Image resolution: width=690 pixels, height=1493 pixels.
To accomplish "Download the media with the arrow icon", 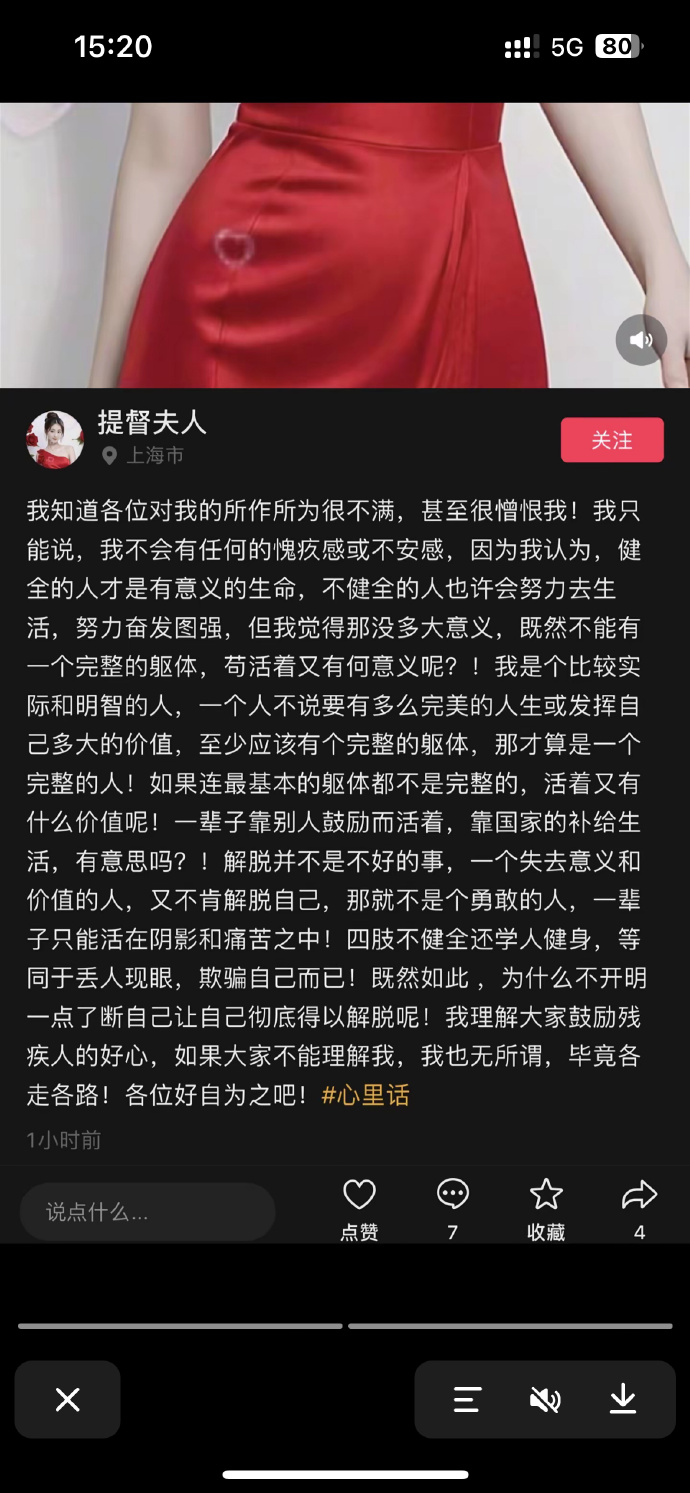I will [x=623, y=1399].
